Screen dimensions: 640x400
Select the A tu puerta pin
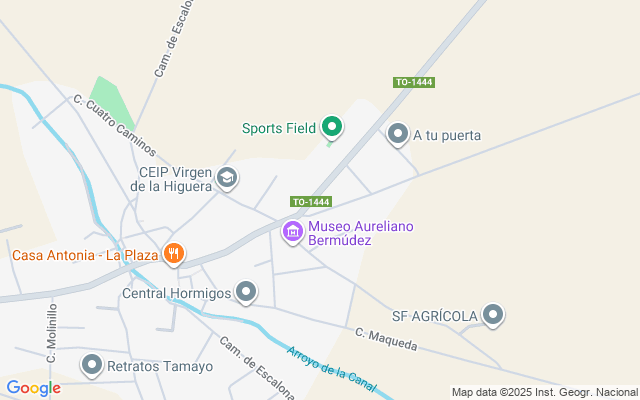pyautogui.click(x=398, y=134)
